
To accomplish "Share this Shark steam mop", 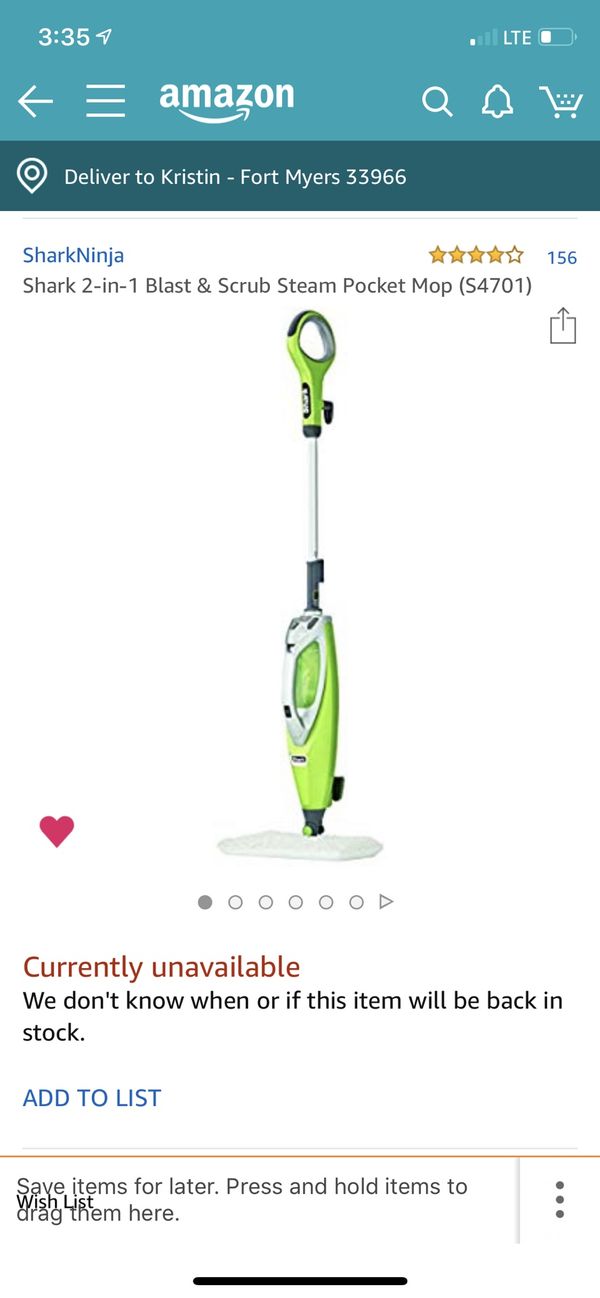I will pyautogui.click(x=563, y=327).
